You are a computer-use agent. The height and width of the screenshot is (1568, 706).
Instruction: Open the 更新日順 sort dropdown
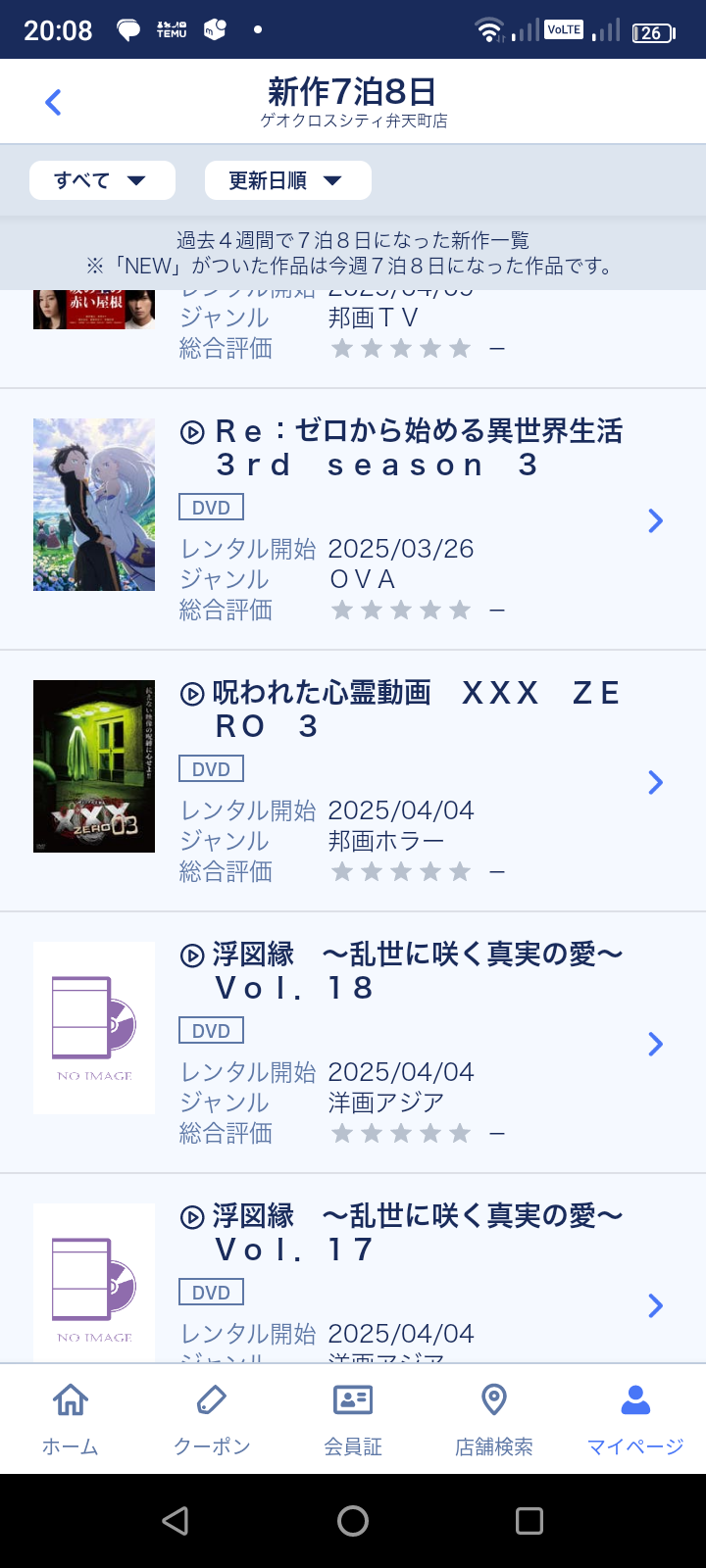(x=287, y=180)
